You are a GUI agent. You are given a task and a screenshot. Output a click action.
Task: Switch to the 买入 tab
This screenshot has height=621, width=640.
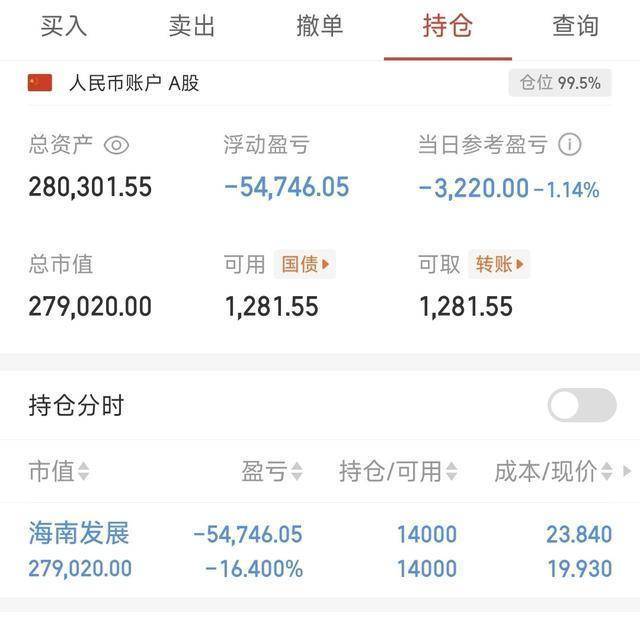tap(64, 27)
